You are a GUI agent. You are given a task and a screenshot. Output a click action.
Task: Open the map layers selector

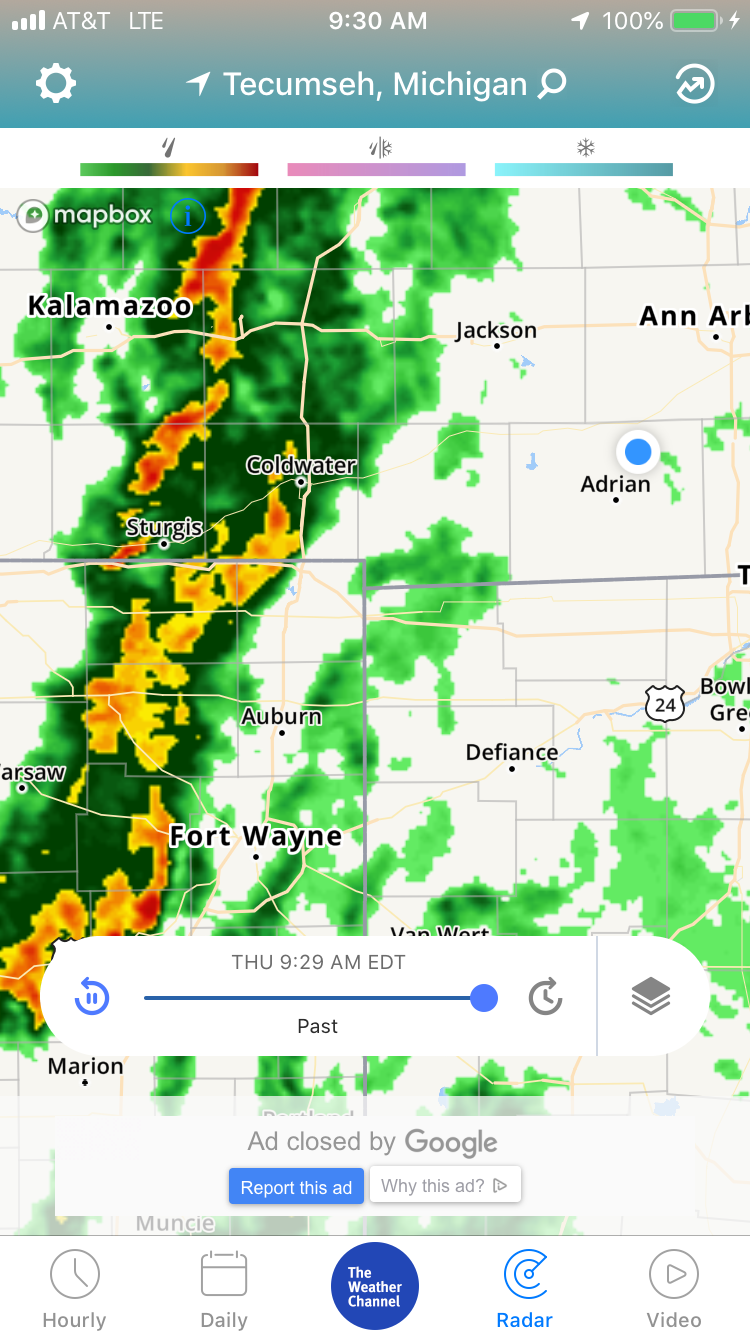(651, 996)
